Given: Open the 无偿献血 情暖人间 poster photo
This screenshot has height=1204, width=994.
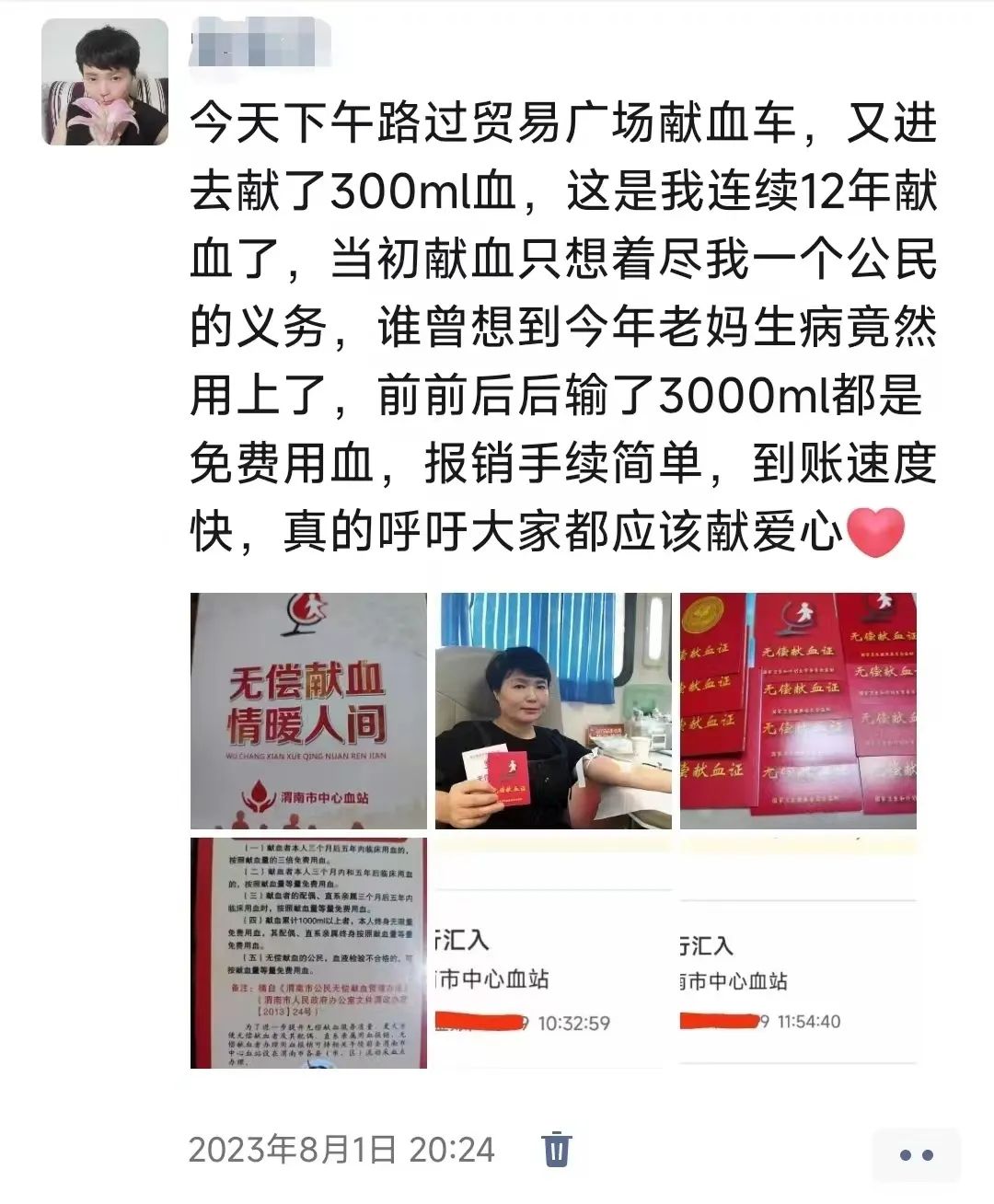Looking at the screenshot, I should pyautogui.click(x=308, y=711).
